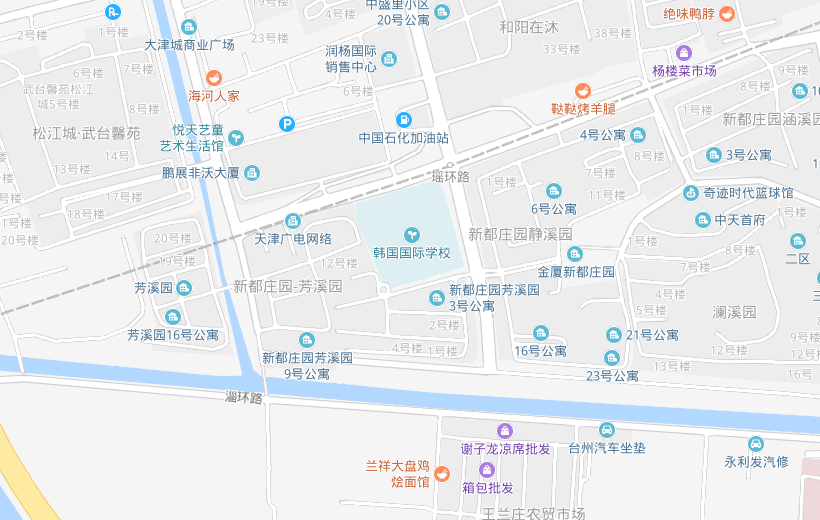Screen dimensions: 820x520
Task: Select the 奇迹时代篮球馆 marker
Action: pyautogui.click(x=690, y=192)
